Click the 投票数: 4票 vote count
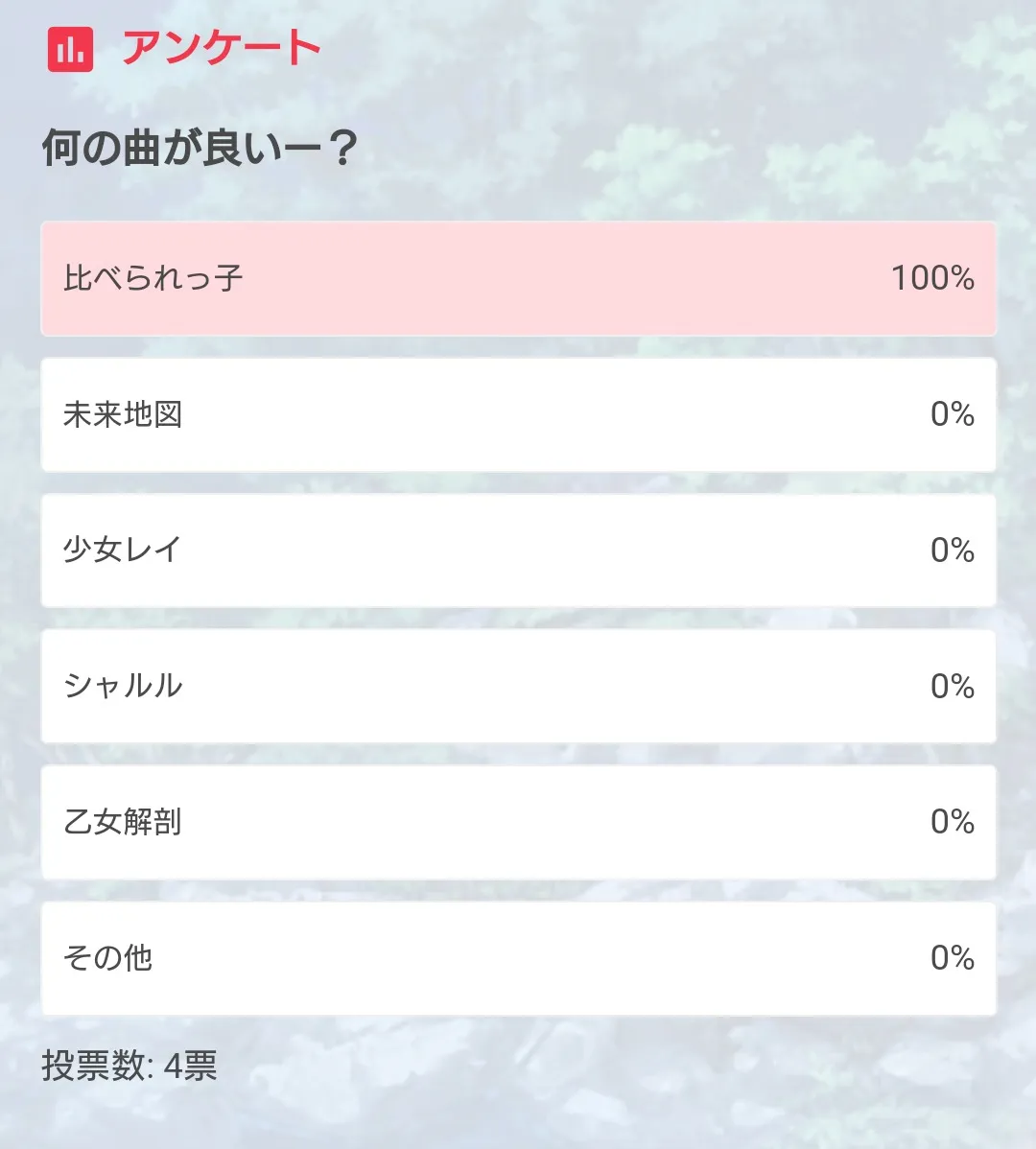1036x1149 pixels. tap(130, 1067)
